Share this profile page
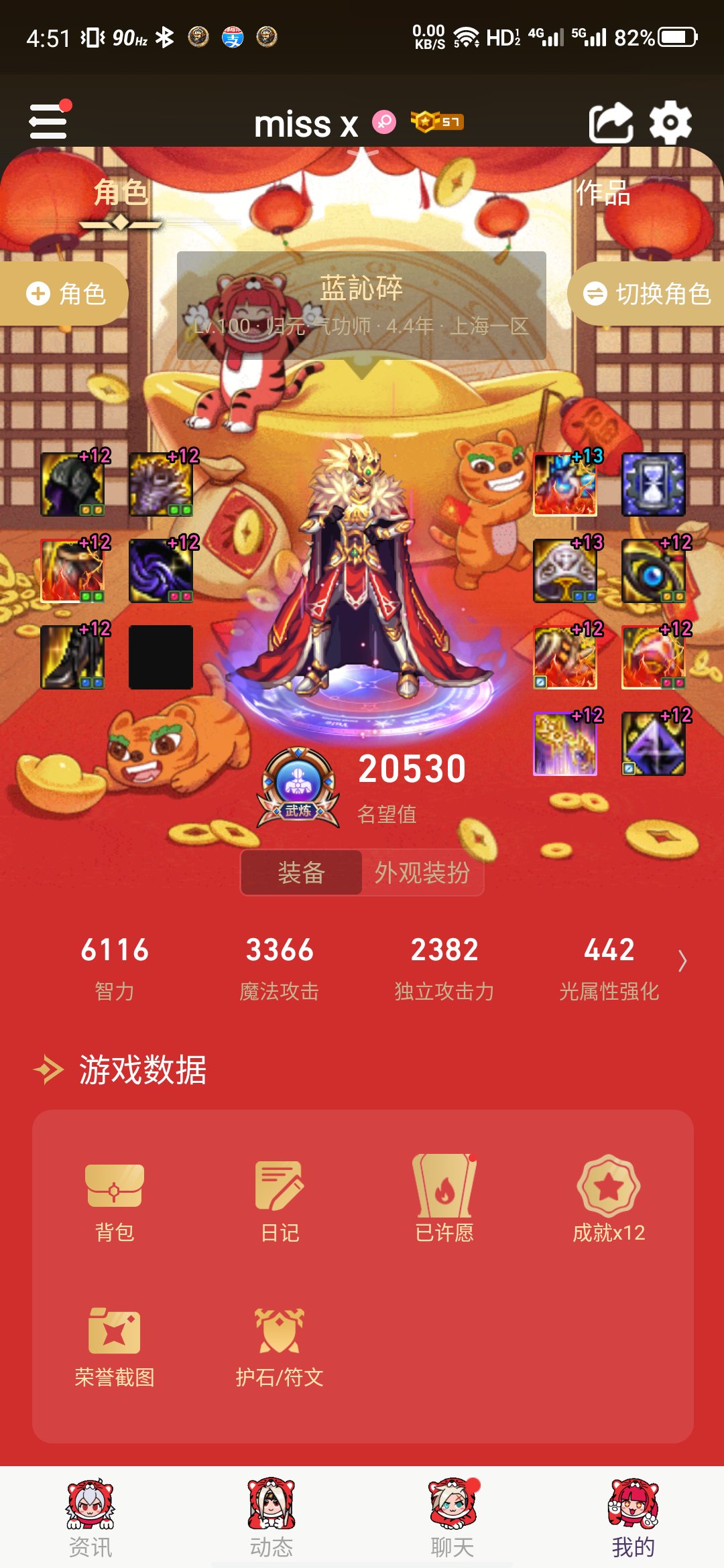This screenshot has width=724, height=1568. pos(610,123)
